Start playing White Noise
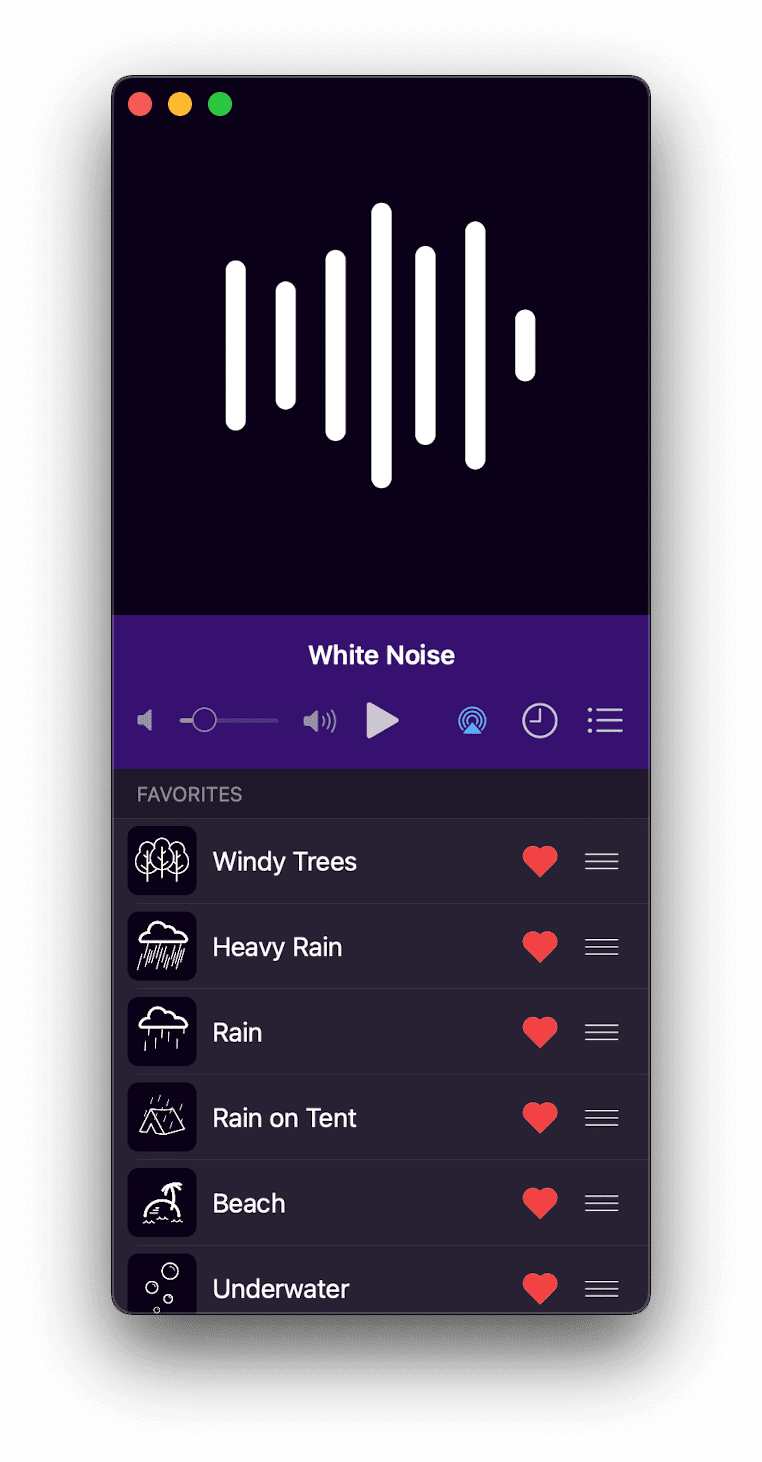The width and height of the screenshot is (762, 1462). click(x=382, y=720)
